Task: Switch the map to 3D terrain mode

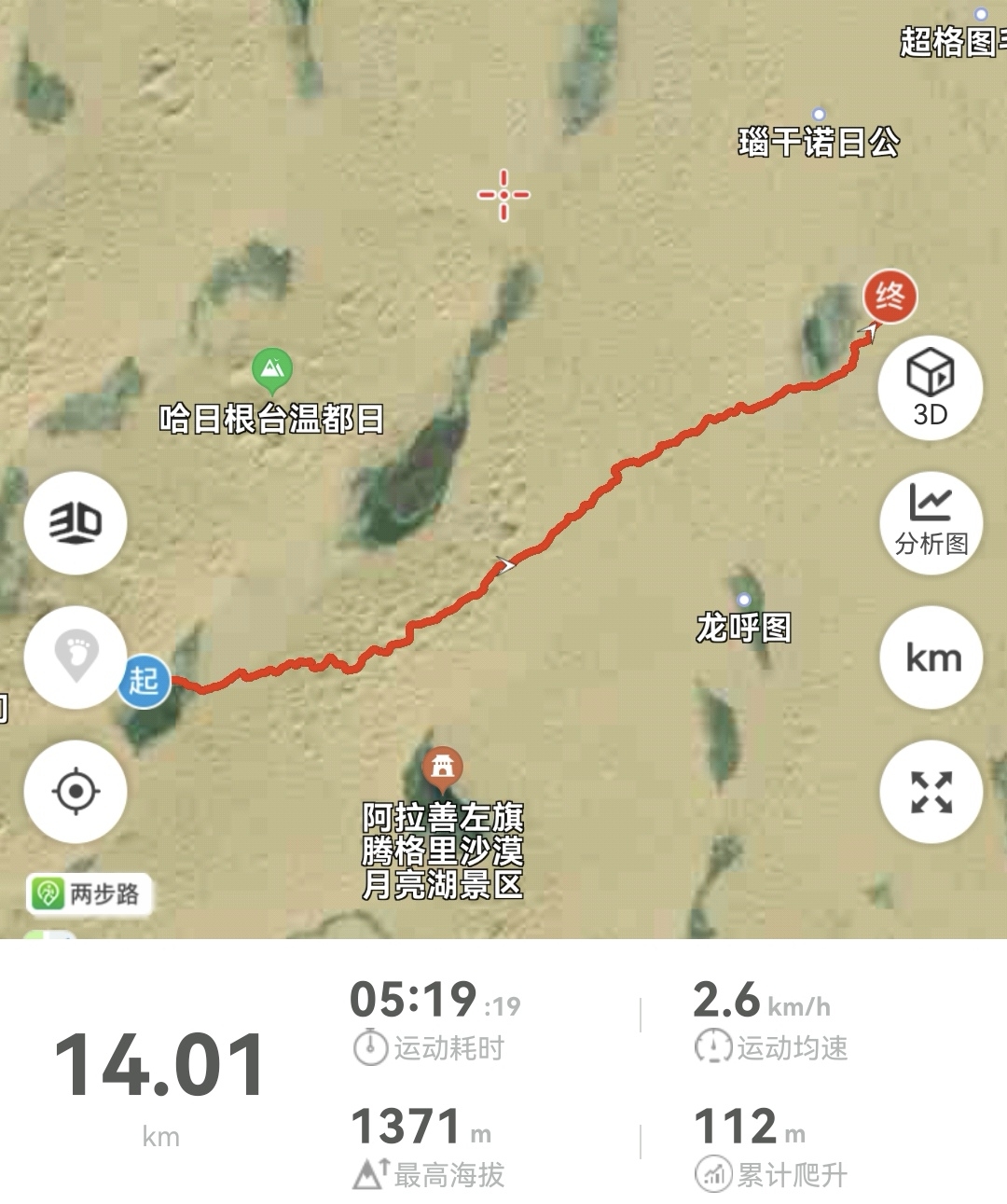Action: click(76, 522)
